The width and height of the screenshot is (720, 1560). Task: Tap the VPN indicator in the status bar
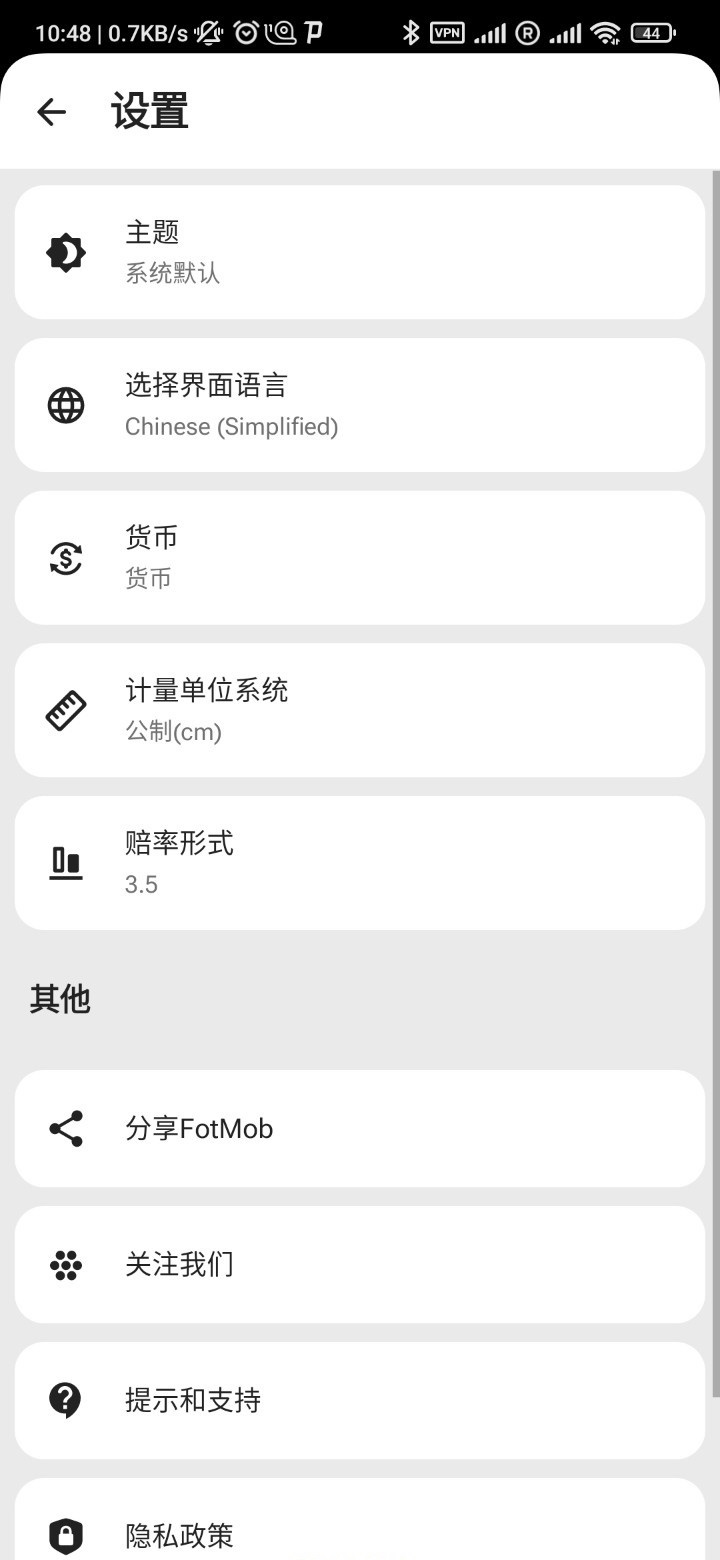point(447,32)
